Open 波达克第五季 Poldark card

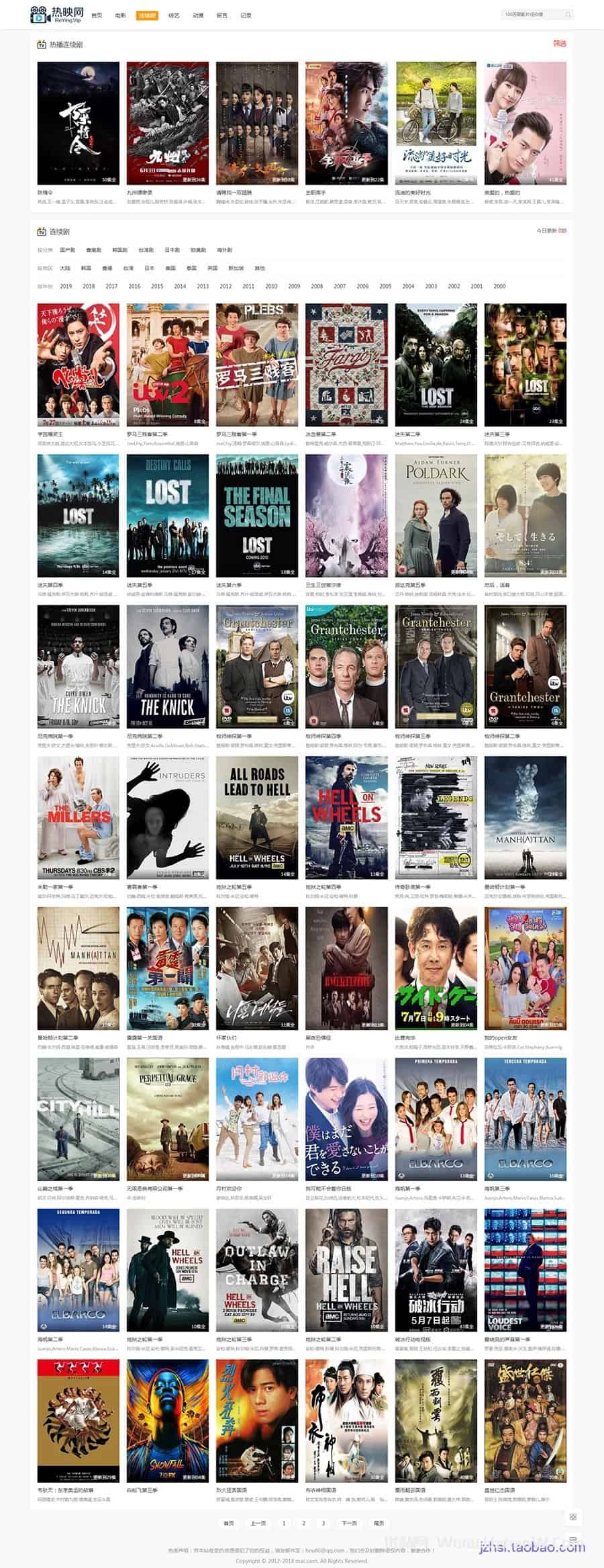(436, 515)
